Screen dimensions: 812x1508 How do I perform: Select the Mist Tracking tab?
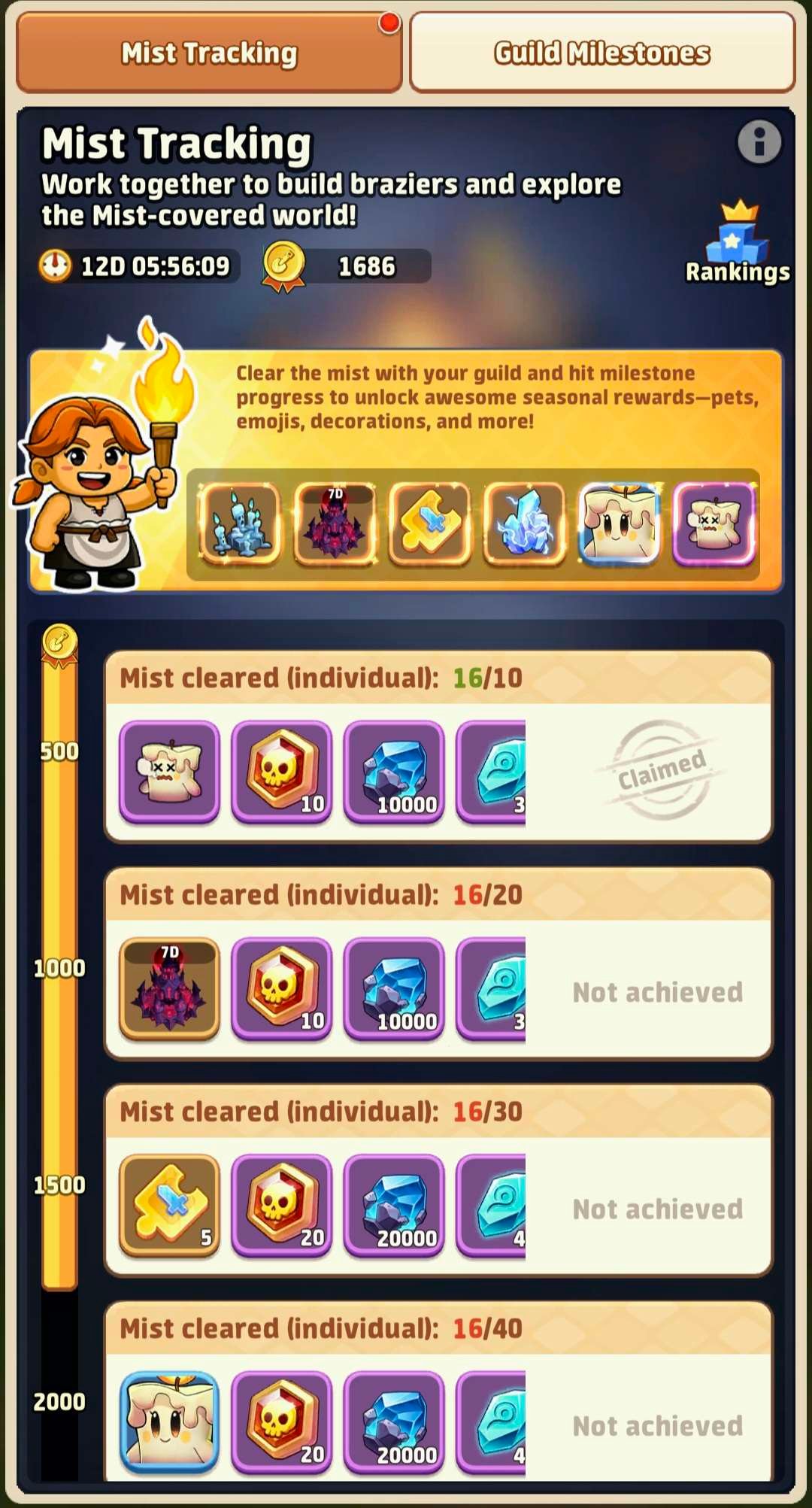click(x=209, y=53)
